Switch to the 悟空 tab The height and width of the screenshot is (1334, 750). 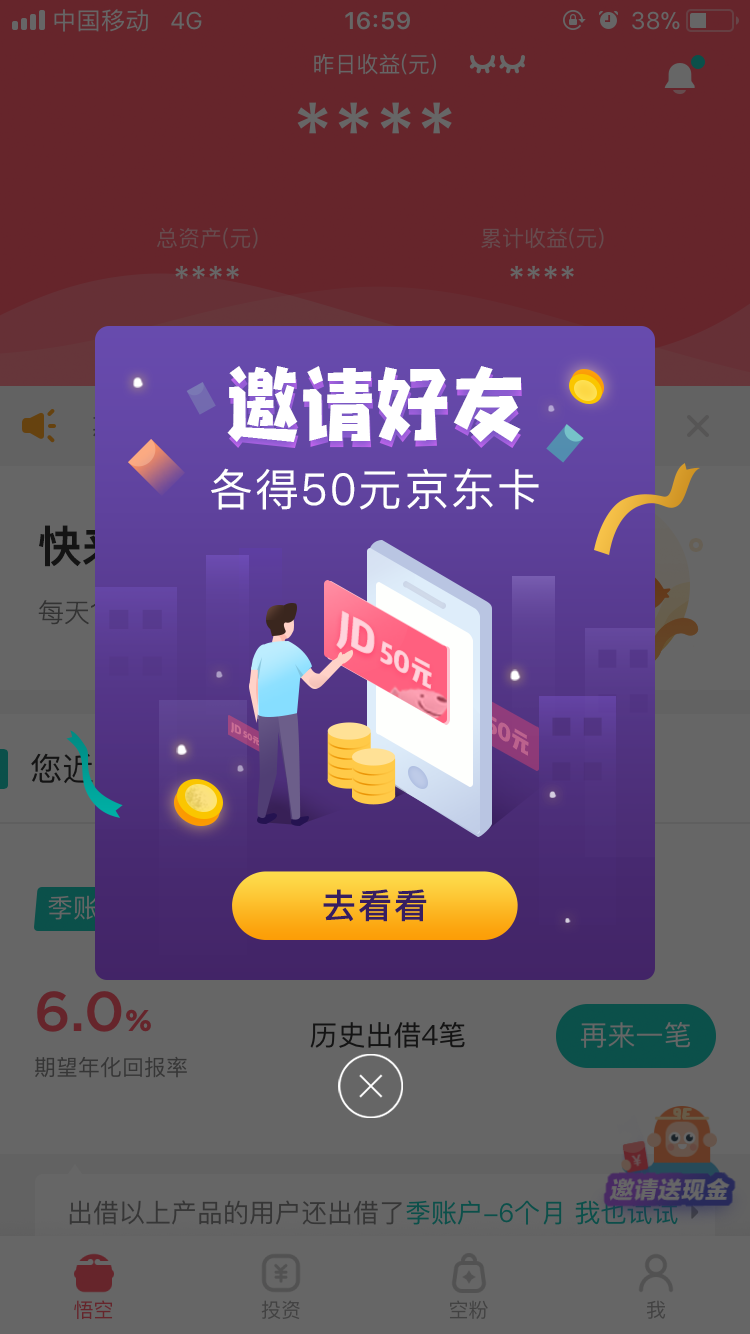tap(94, 1286)
